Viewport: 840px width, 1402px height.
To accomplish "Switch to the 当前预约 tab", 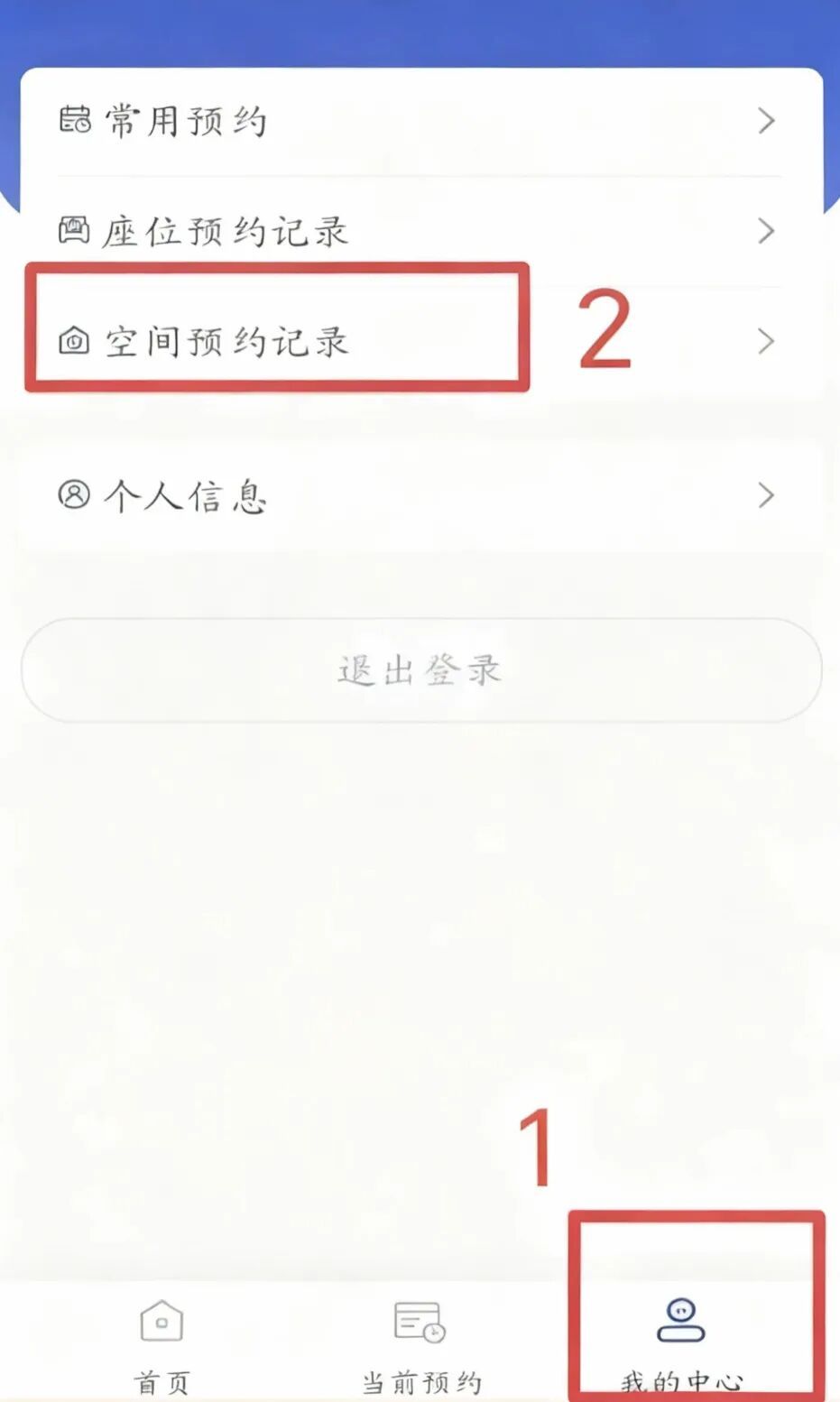I will point(417,1353).
